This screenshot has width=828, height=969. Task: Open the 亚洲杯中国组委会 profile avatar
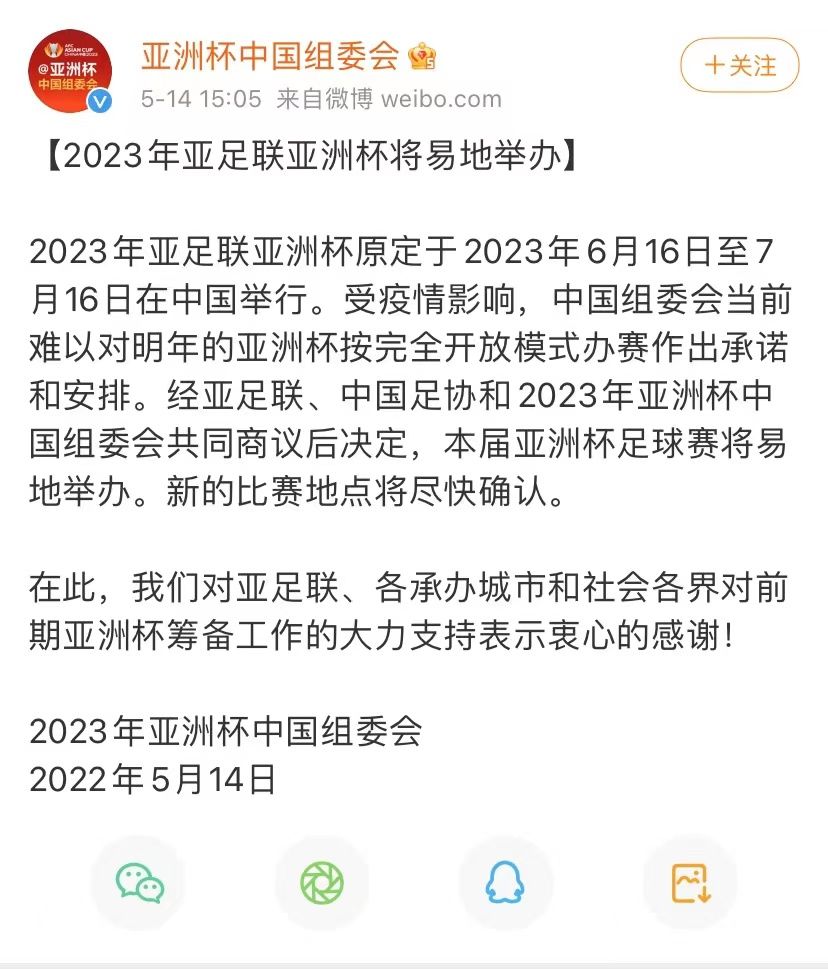[x=69, y=72]
